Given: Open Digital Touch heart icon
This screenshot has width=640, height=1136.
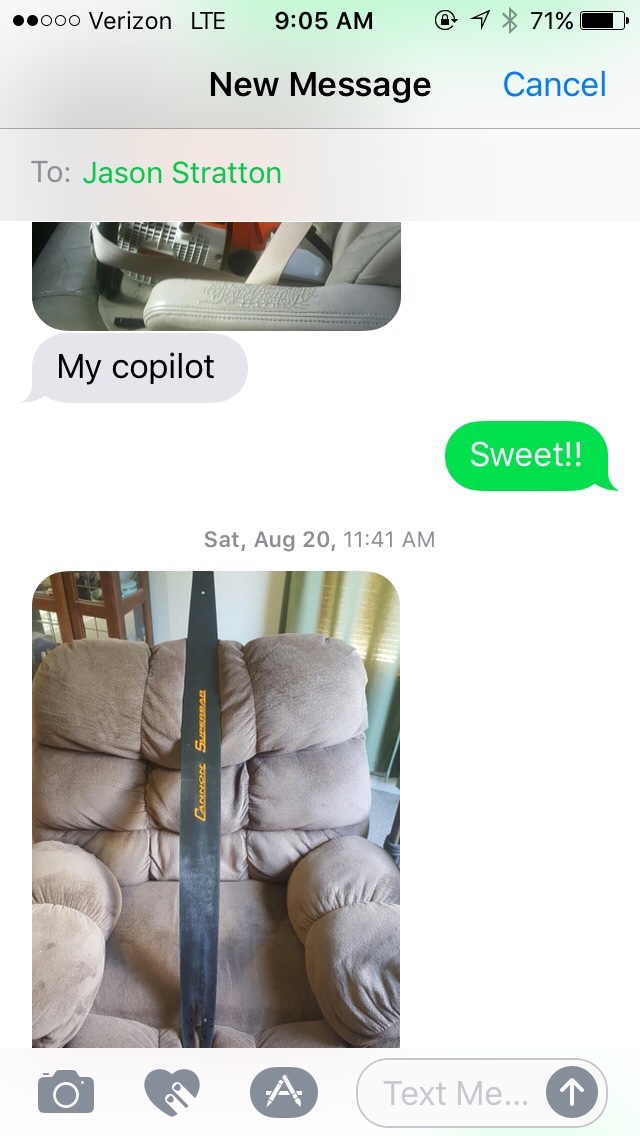Looking at the screenshot, I should [172, 1092].
